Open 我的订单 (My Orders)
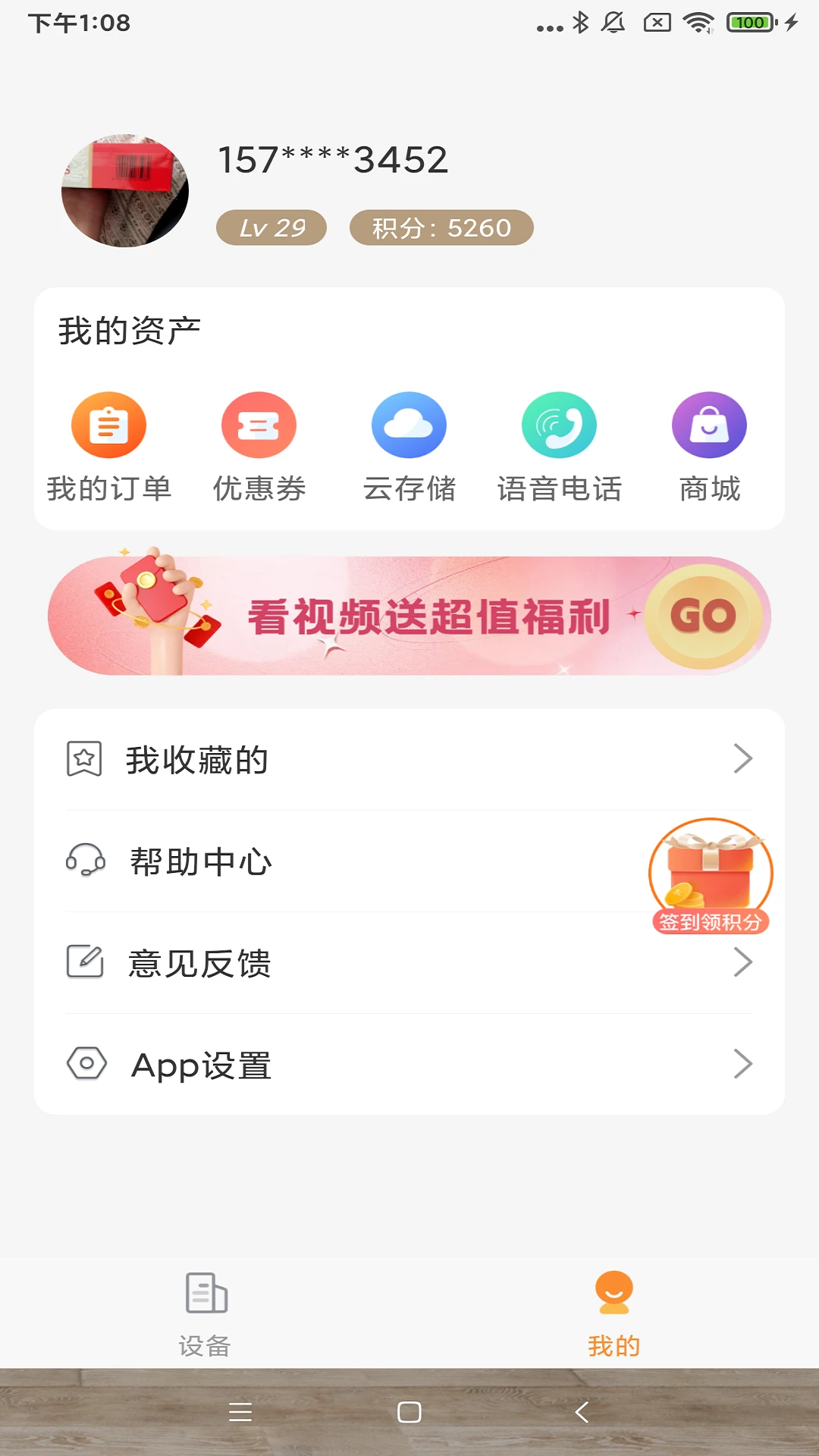The image size is (819, 1456). point(108,425)
